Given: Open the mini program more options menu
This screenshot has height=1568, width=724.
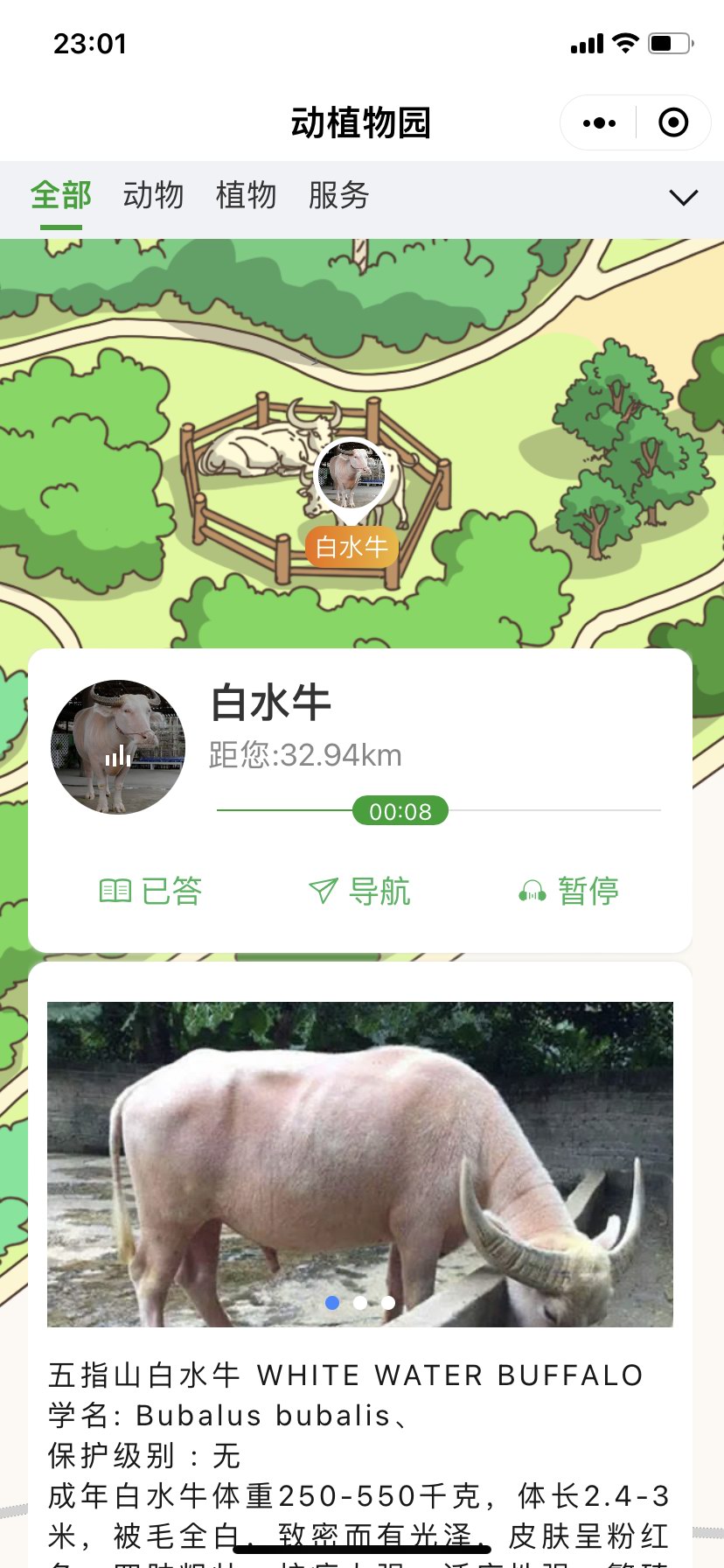Looking at the screenshot, I should 599,123.
